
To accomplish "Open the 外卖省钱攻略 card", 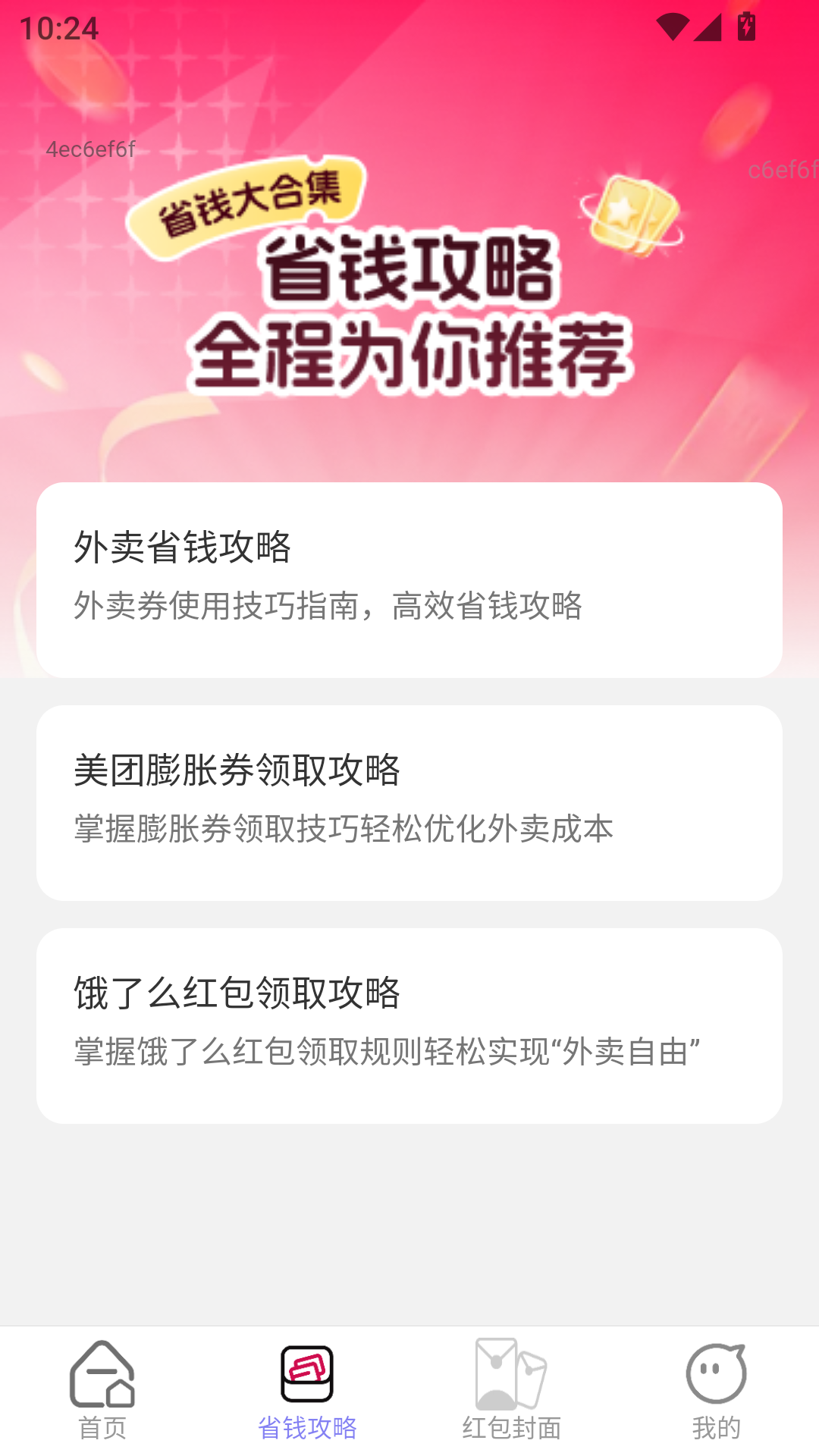I will pyautogui.click(x=409, y=580).
